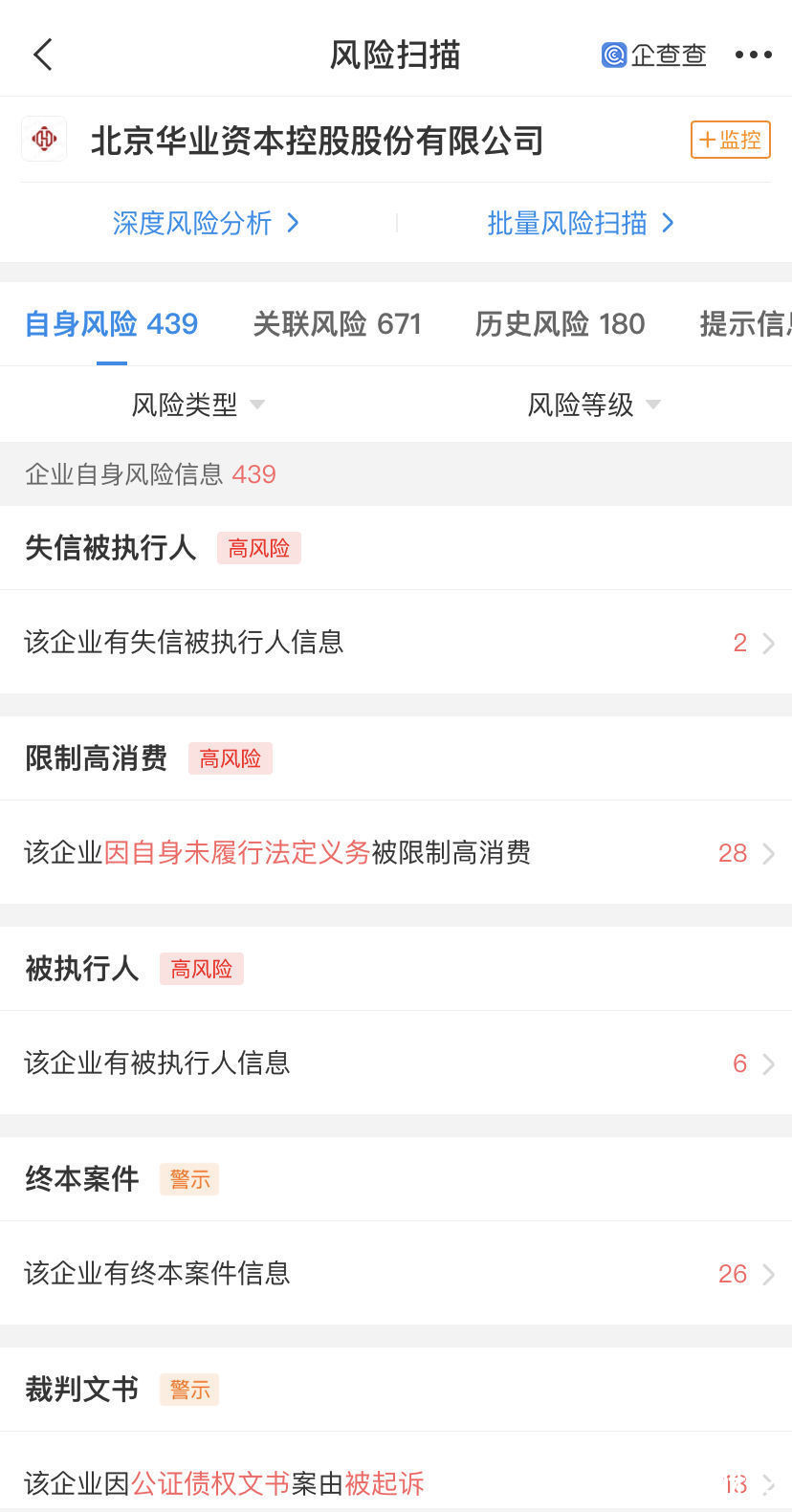Open the more options three-dot menu
The height and width of the screenshot is (1512, 792).
pyautogui.click(x=754, y=55)
